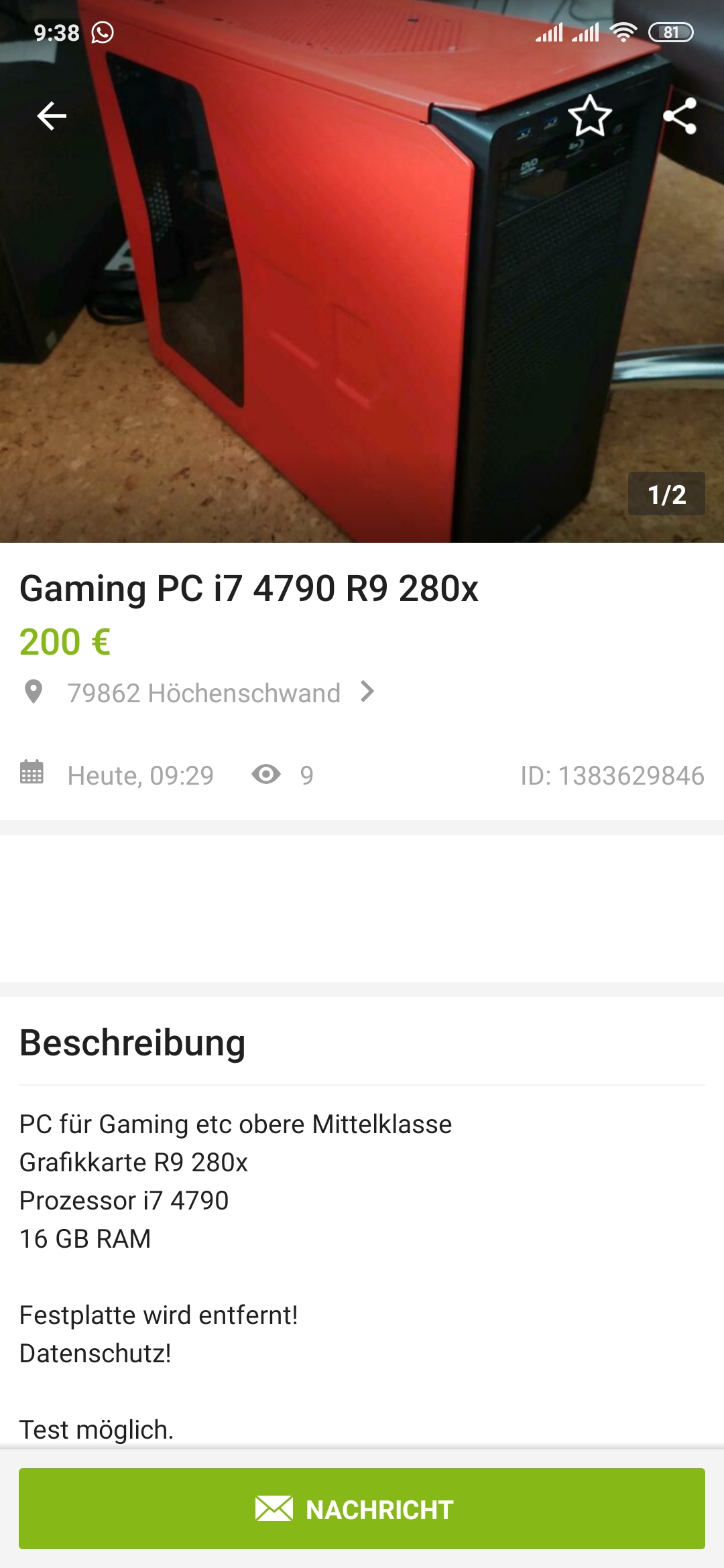724x1568 pixels.
Task: Save this listing with the star icon
Action: coord(590,116)
